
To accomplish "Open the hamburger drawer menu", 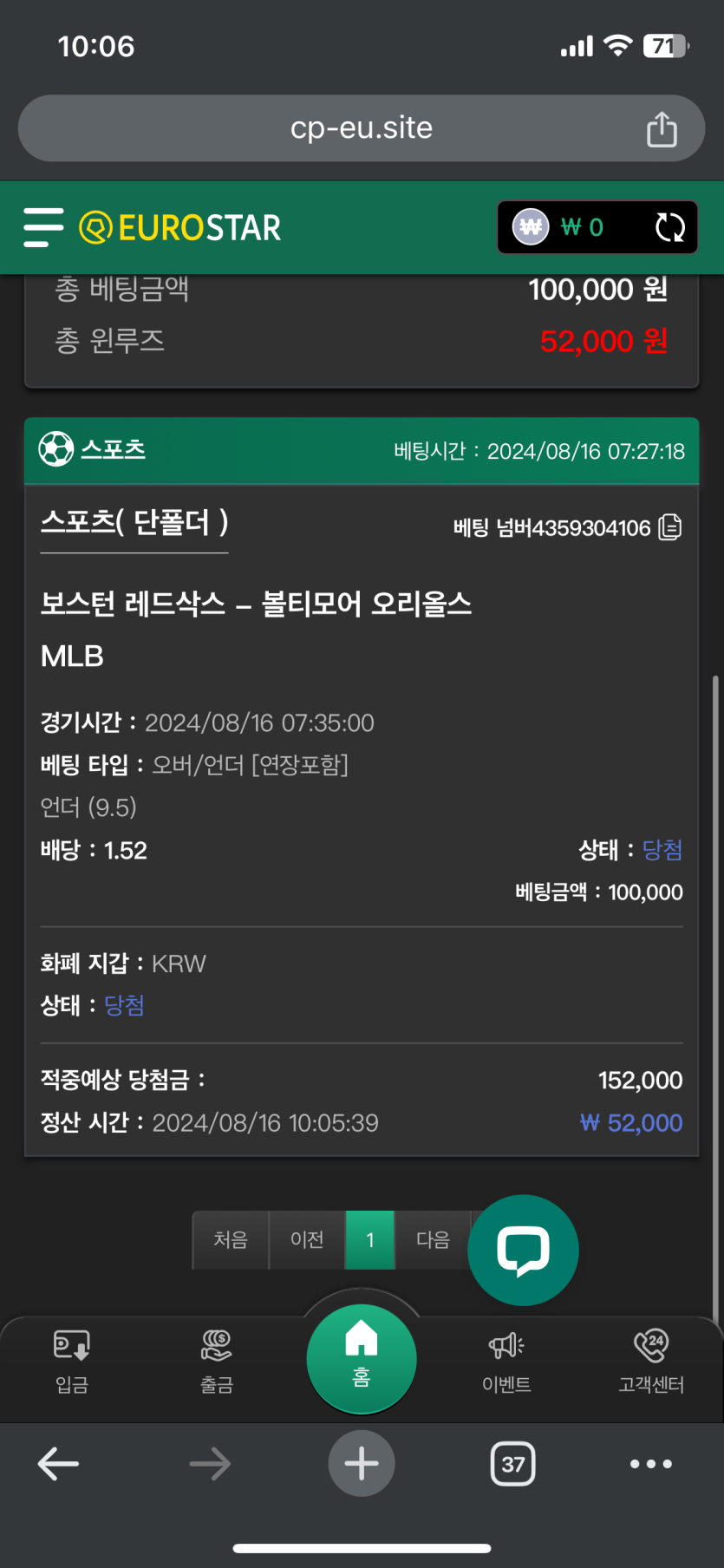I will coord(43,227).
